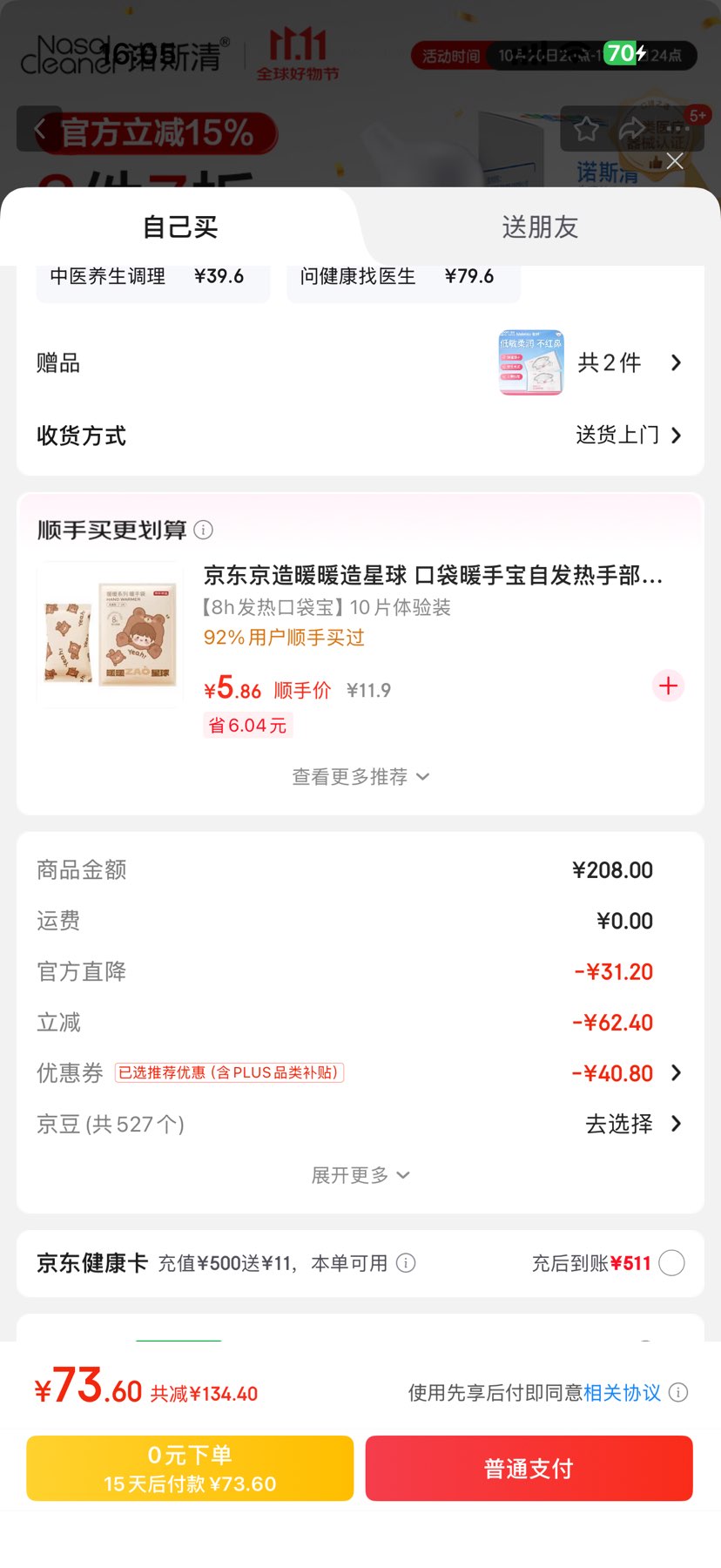Image resolution: width=721 pixels, height=1568 pixels.
Task: Add the 暖手宝 item with red plus
Action: [667, 686]
